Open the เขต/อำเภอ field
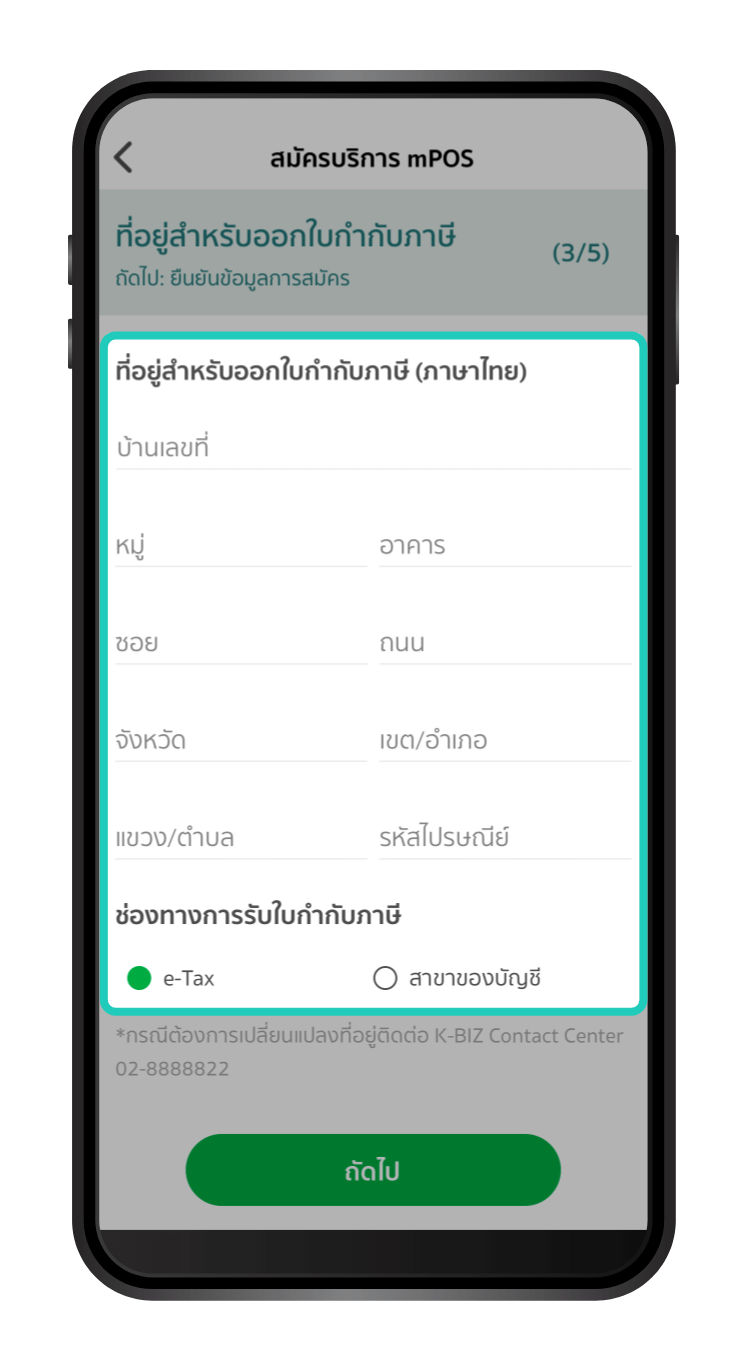This screenshot has height=1370, width=748. 505,741
